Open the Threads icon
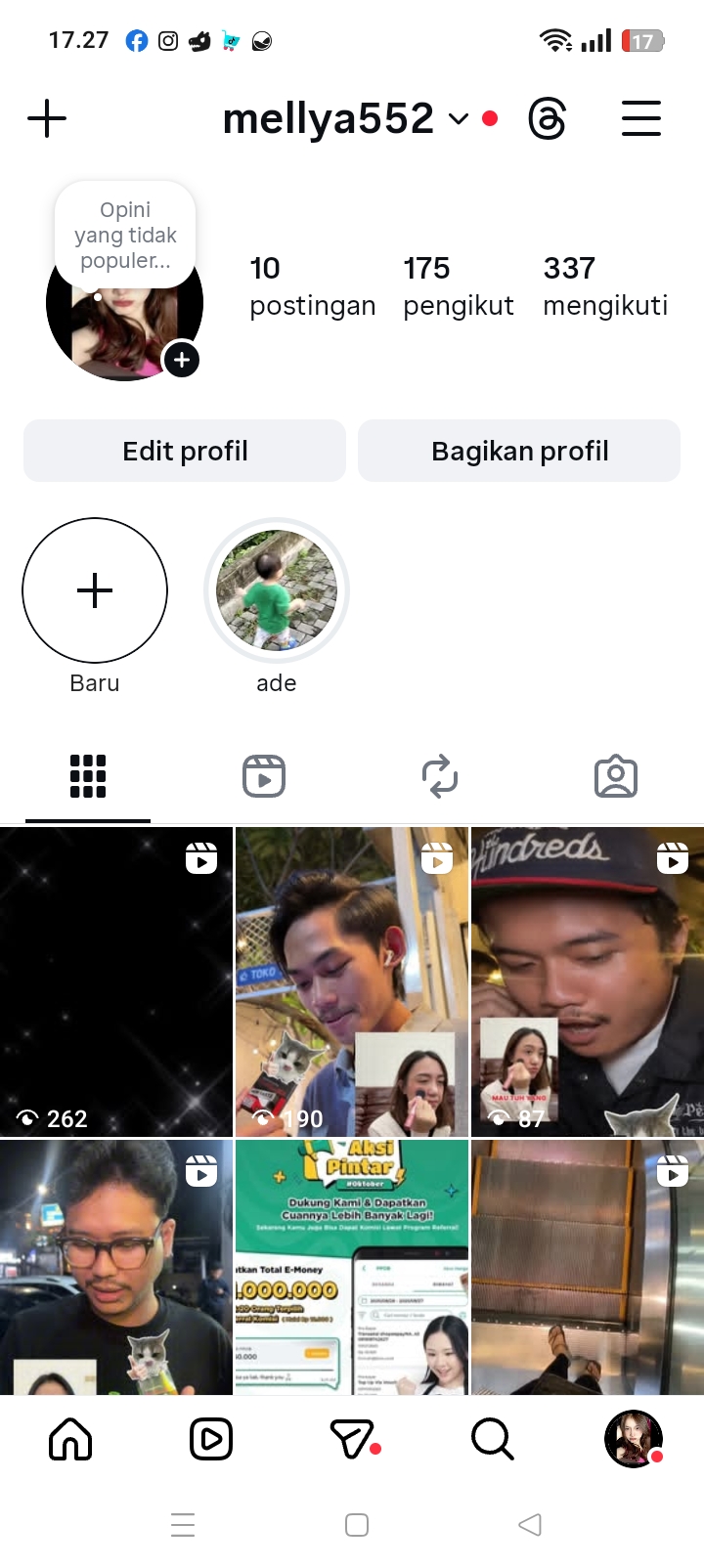The height and width of the screenshot is (1568, 704). [547, 119]
